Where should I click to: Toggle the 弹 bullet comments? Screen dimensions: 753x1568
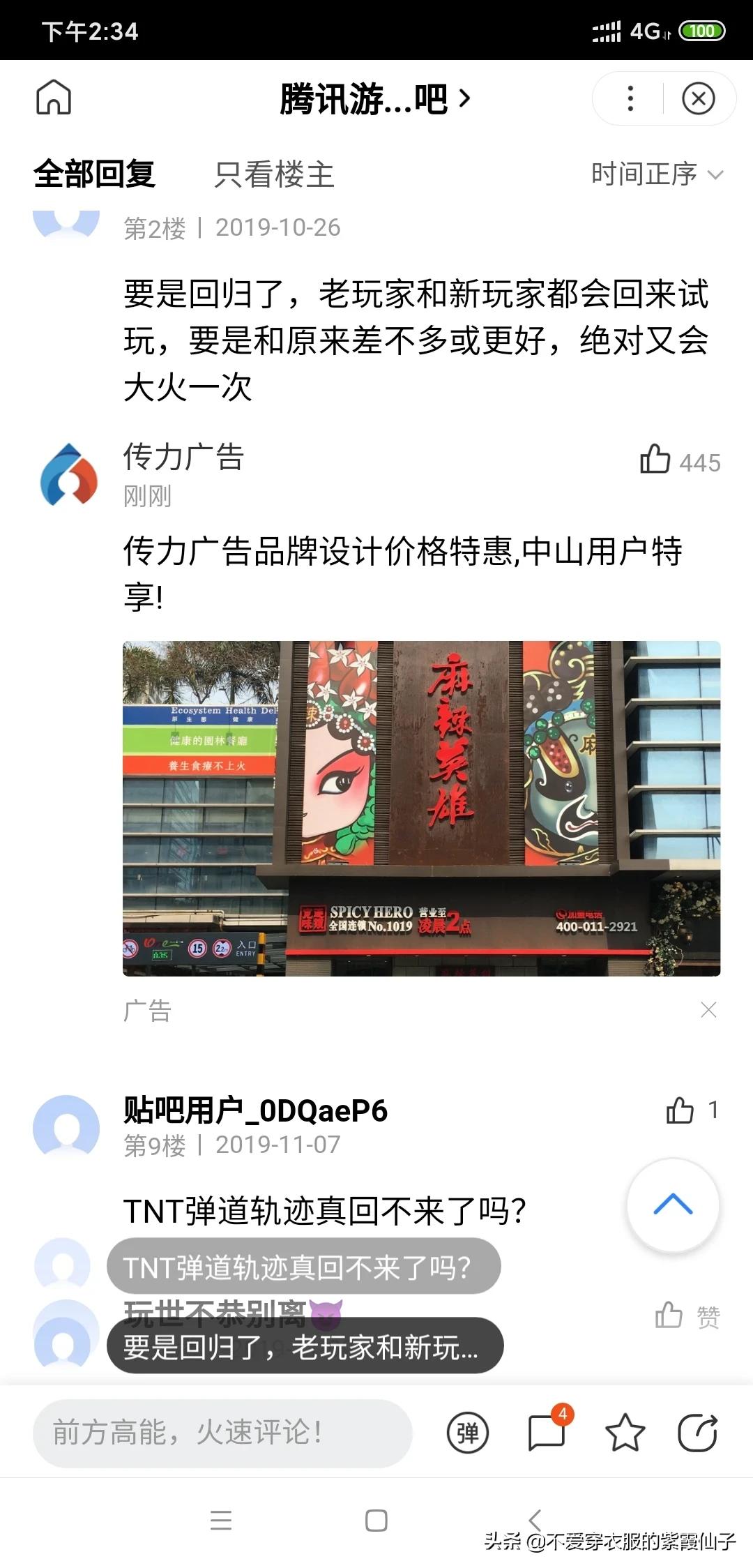(467, 1433)
